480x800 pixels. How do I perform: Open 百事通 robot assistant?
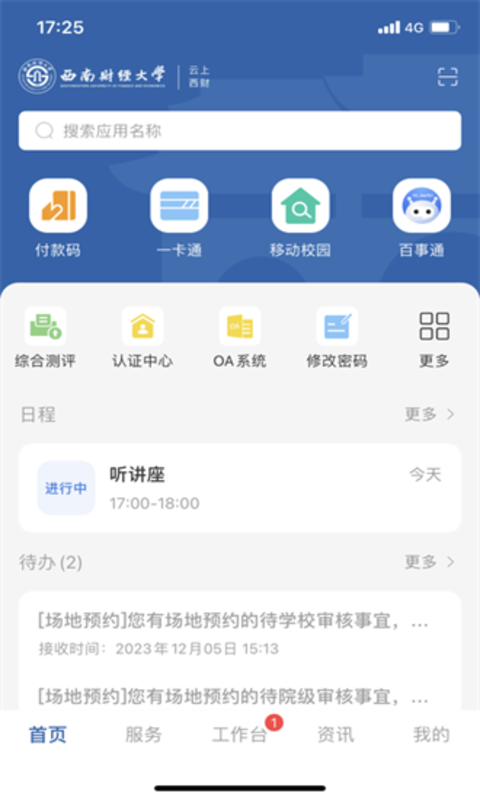[421, 218]
